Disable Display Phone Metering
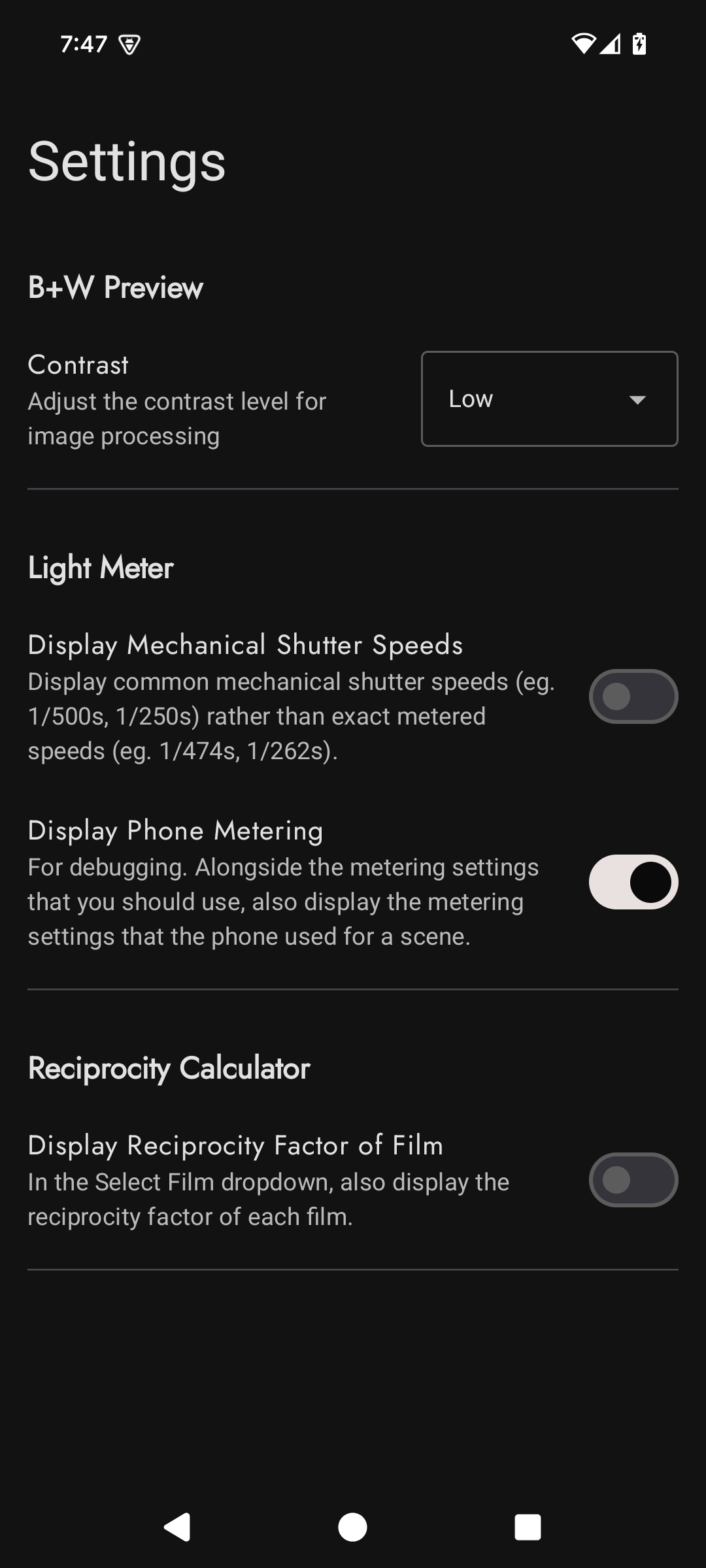 [x=633, y=881]
